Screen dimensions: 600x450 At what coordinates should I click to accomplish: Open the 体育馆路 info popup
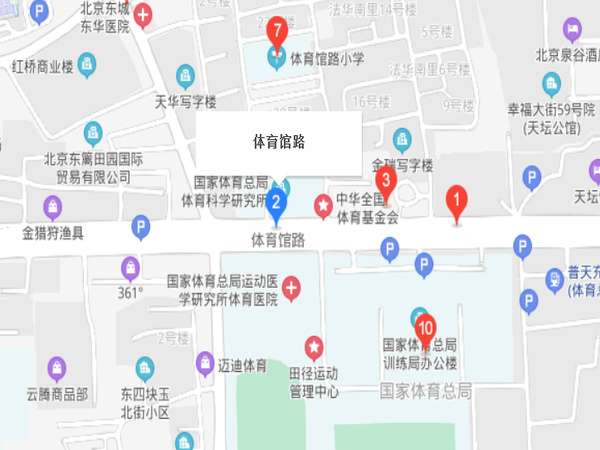pyautogui.click(x=277, y=143)
